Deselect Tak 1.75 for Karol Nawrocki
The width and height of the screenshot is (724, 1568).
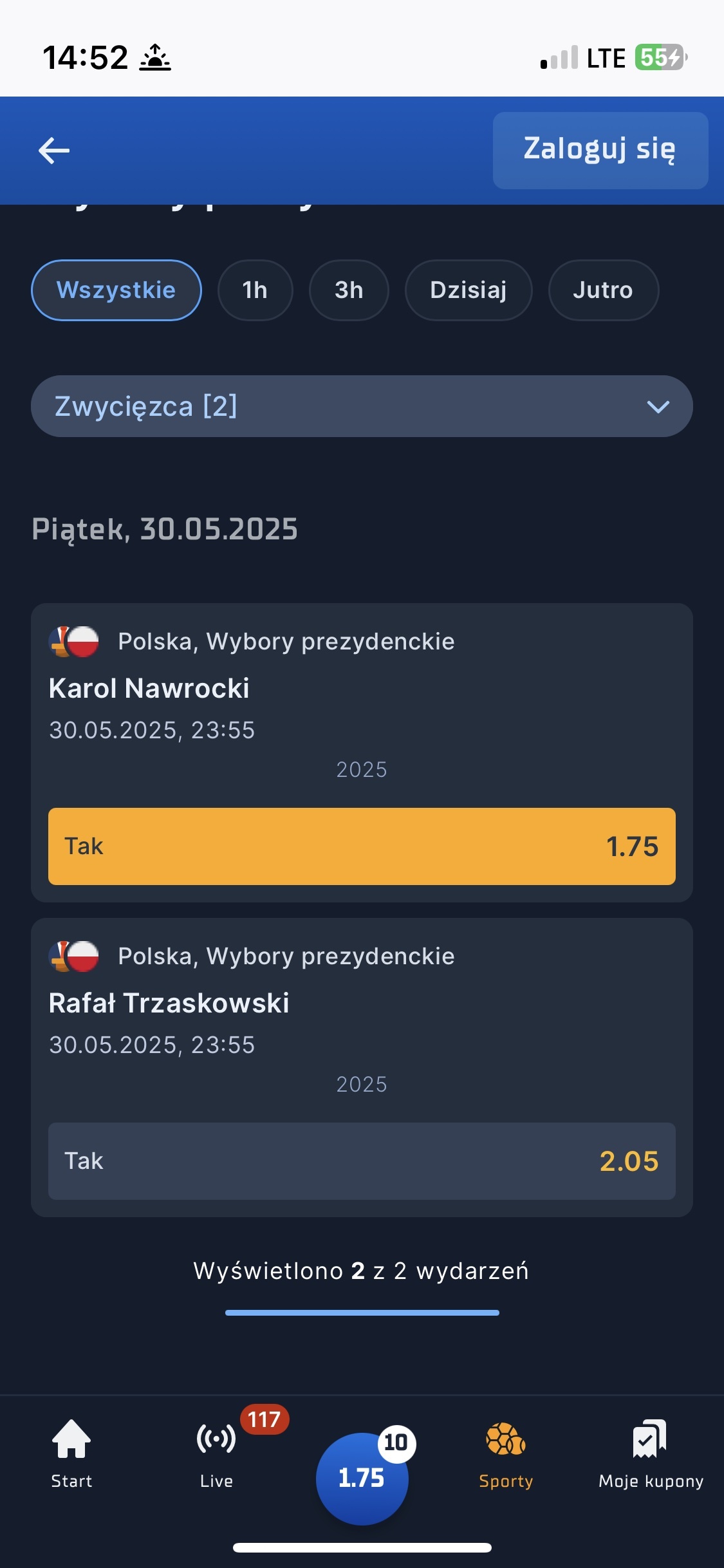(362, 846)
